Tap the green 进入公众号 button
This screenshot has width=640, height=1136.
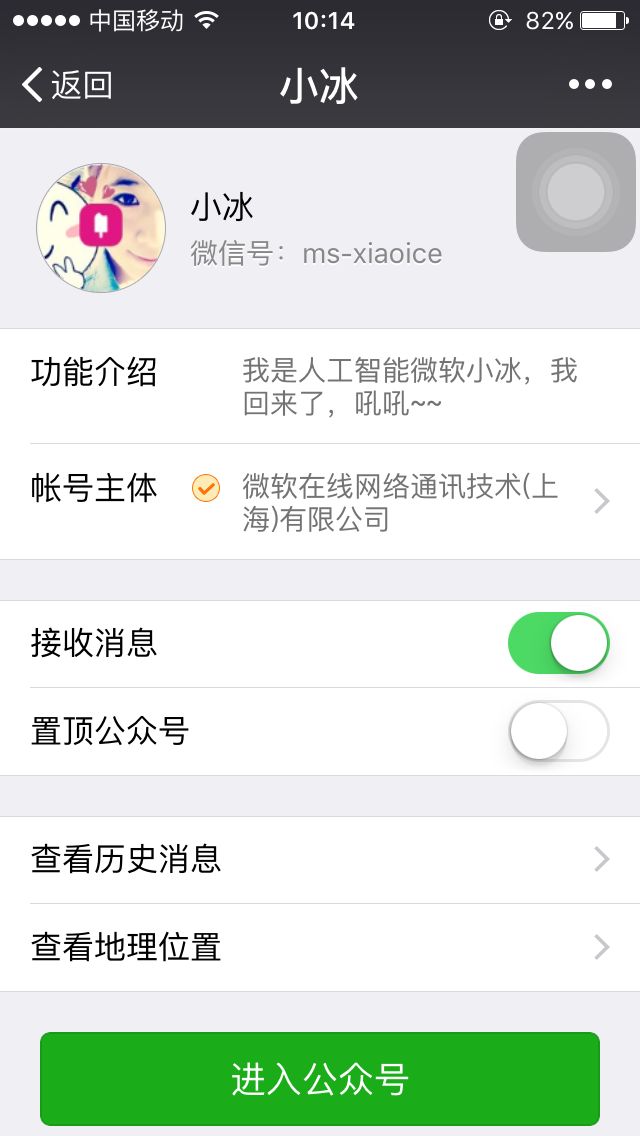[320, 1079]
